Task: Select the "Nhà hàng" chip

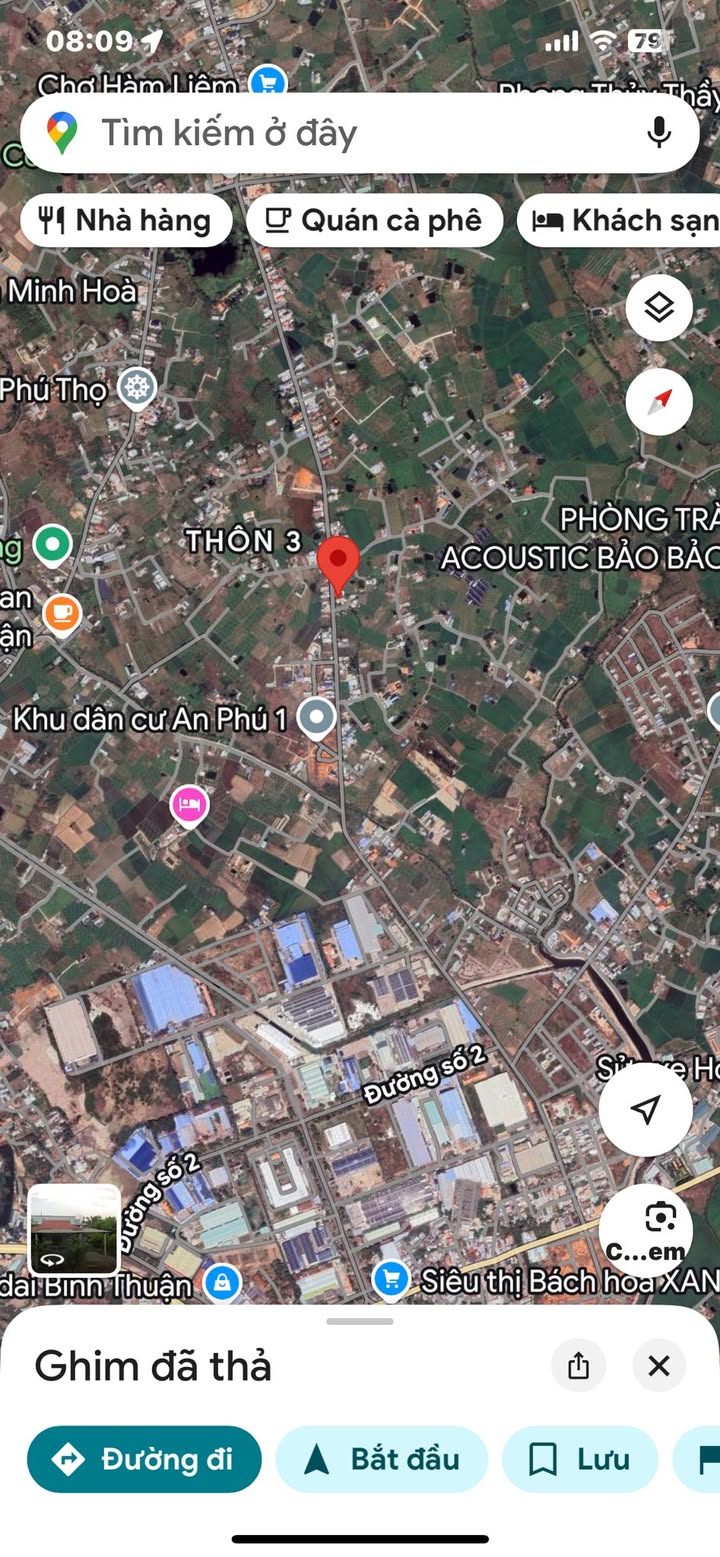Action: point(126,220)
